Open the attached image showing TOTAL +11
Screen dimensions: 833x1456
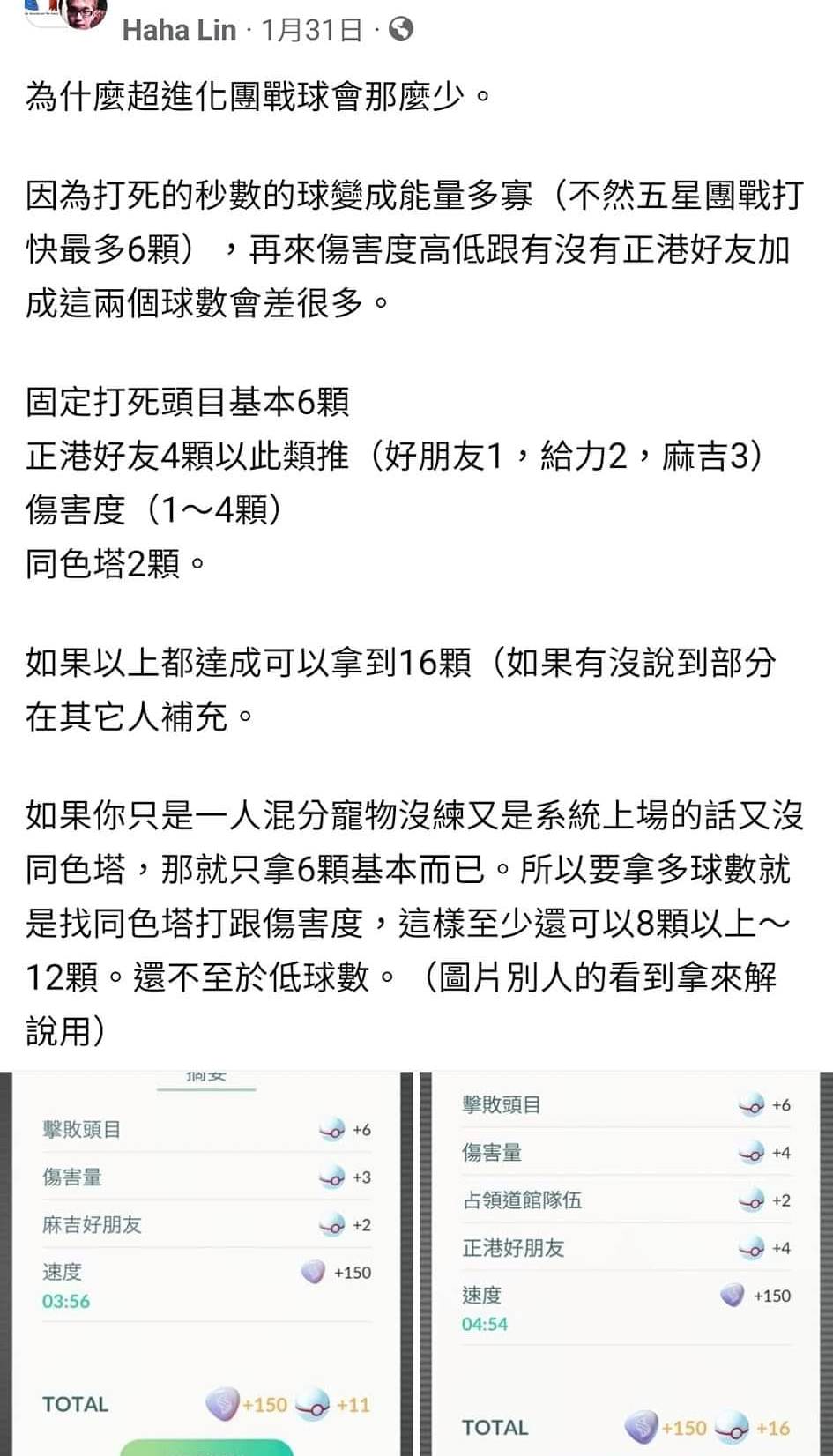206,1262
